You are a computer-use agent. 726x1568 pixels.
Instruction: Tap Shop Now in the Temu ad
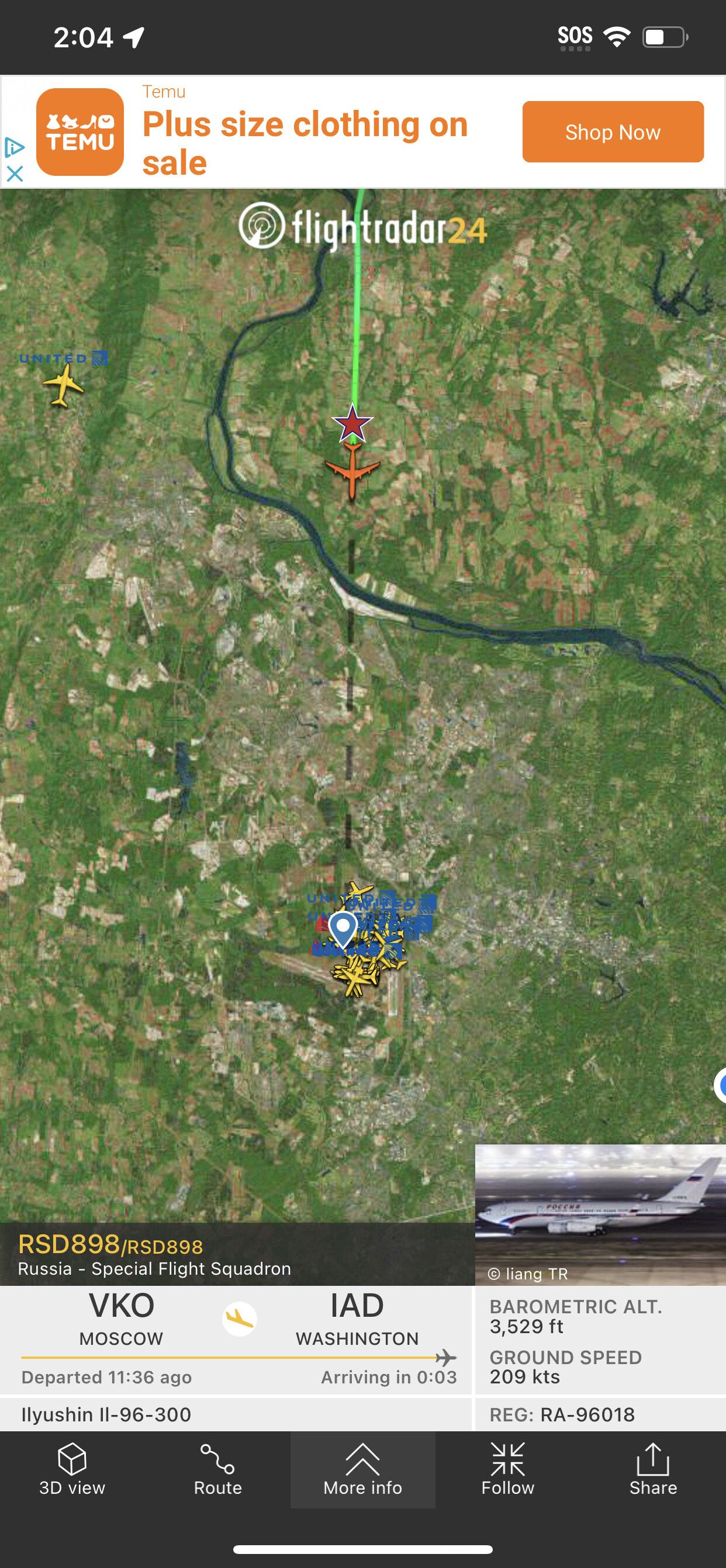point(613,132)
